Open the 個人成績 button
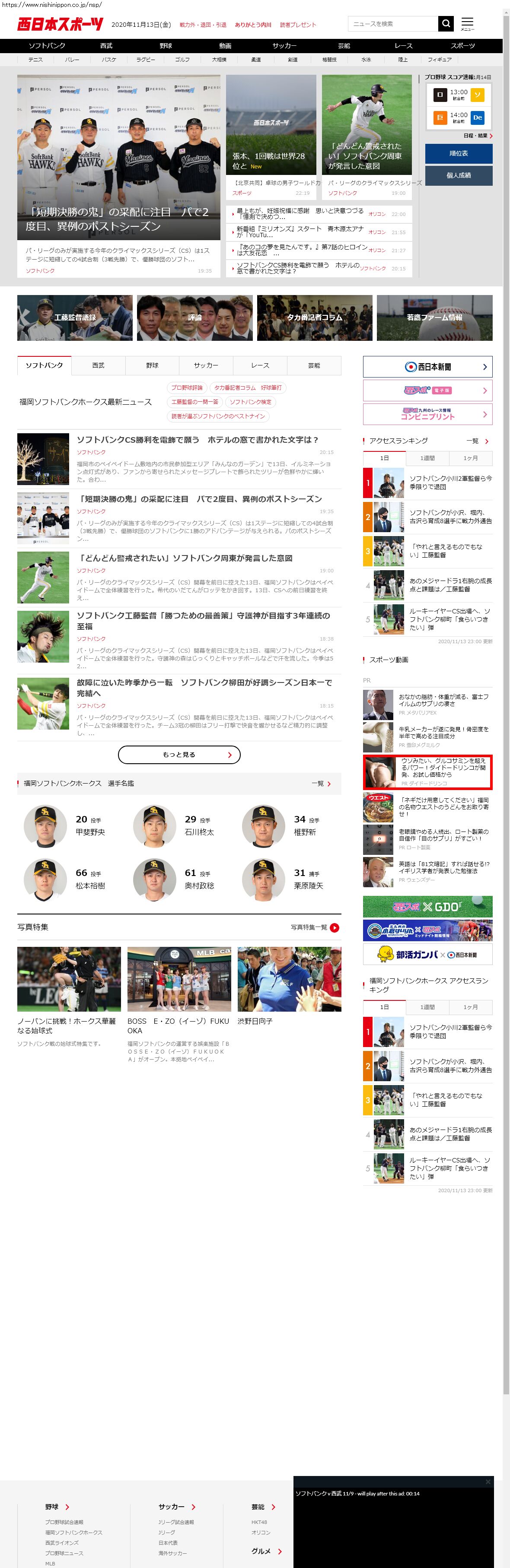Image resolution: width=510 pixels, height=1568 pixels. pos(458,175)
